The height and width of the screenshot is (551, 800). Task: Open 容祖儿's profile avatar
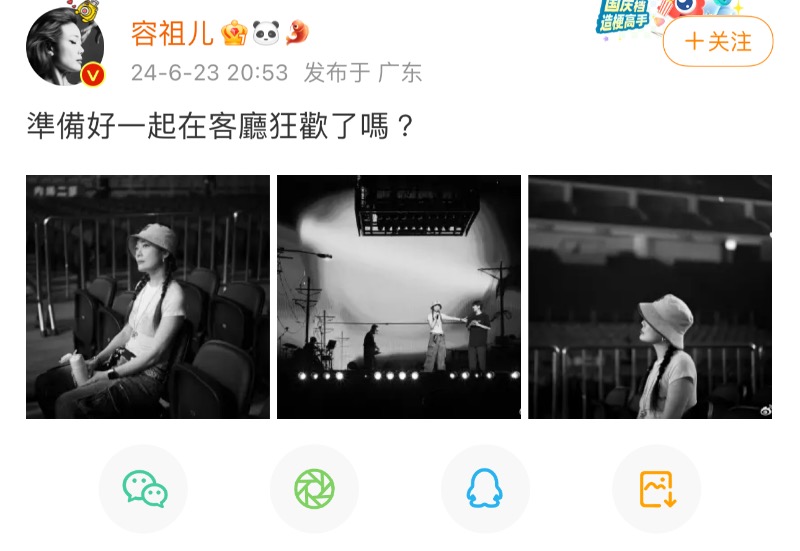click(x=65, y=47)
